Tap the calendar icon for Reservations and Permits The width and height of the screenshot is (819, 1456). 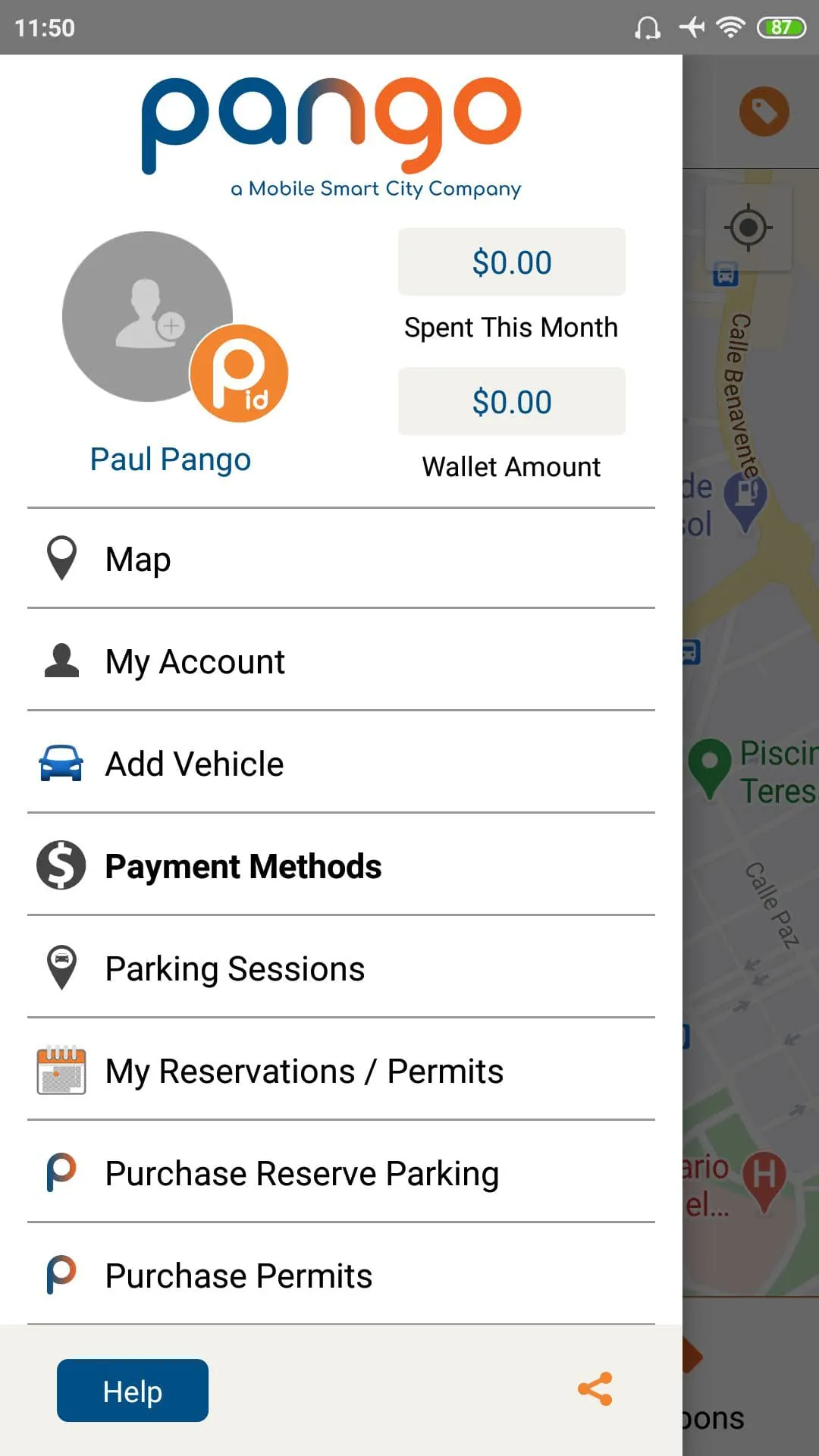click(59, 1071)
